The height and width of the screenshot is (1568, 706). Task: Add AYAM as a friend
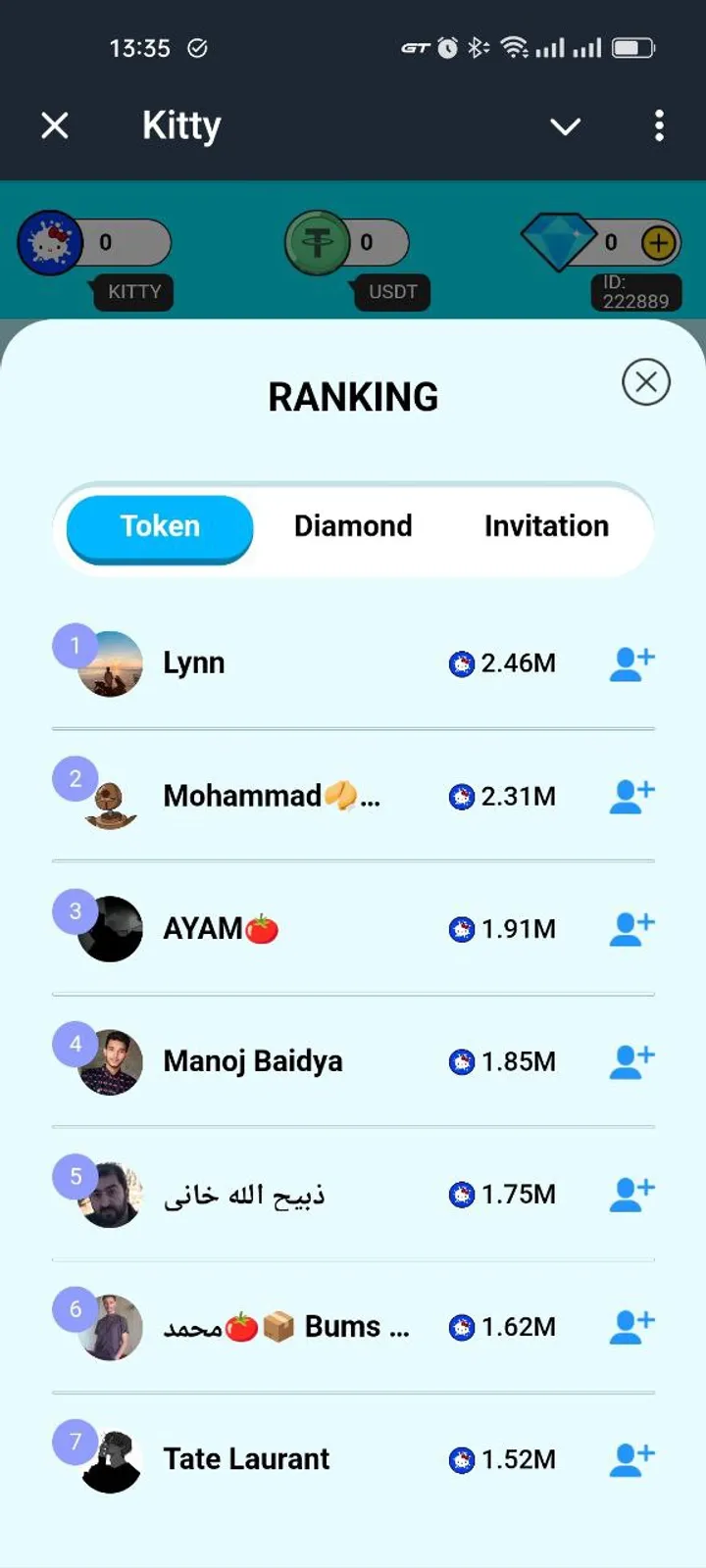tap(631, 929)
